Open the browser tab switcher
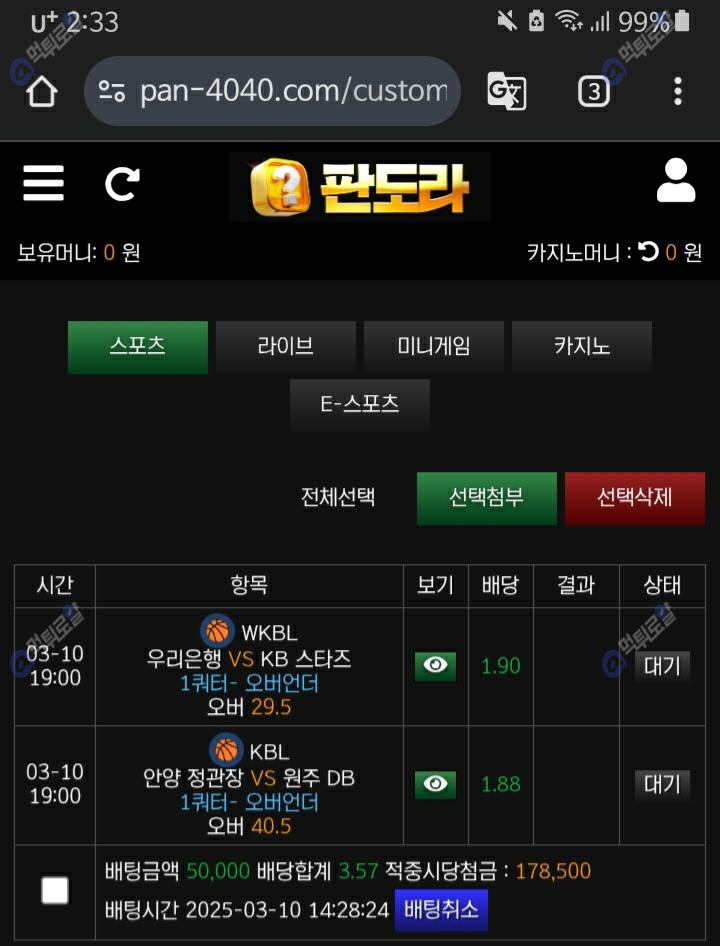Screen dimensions: 720x946 pos(593,92)
